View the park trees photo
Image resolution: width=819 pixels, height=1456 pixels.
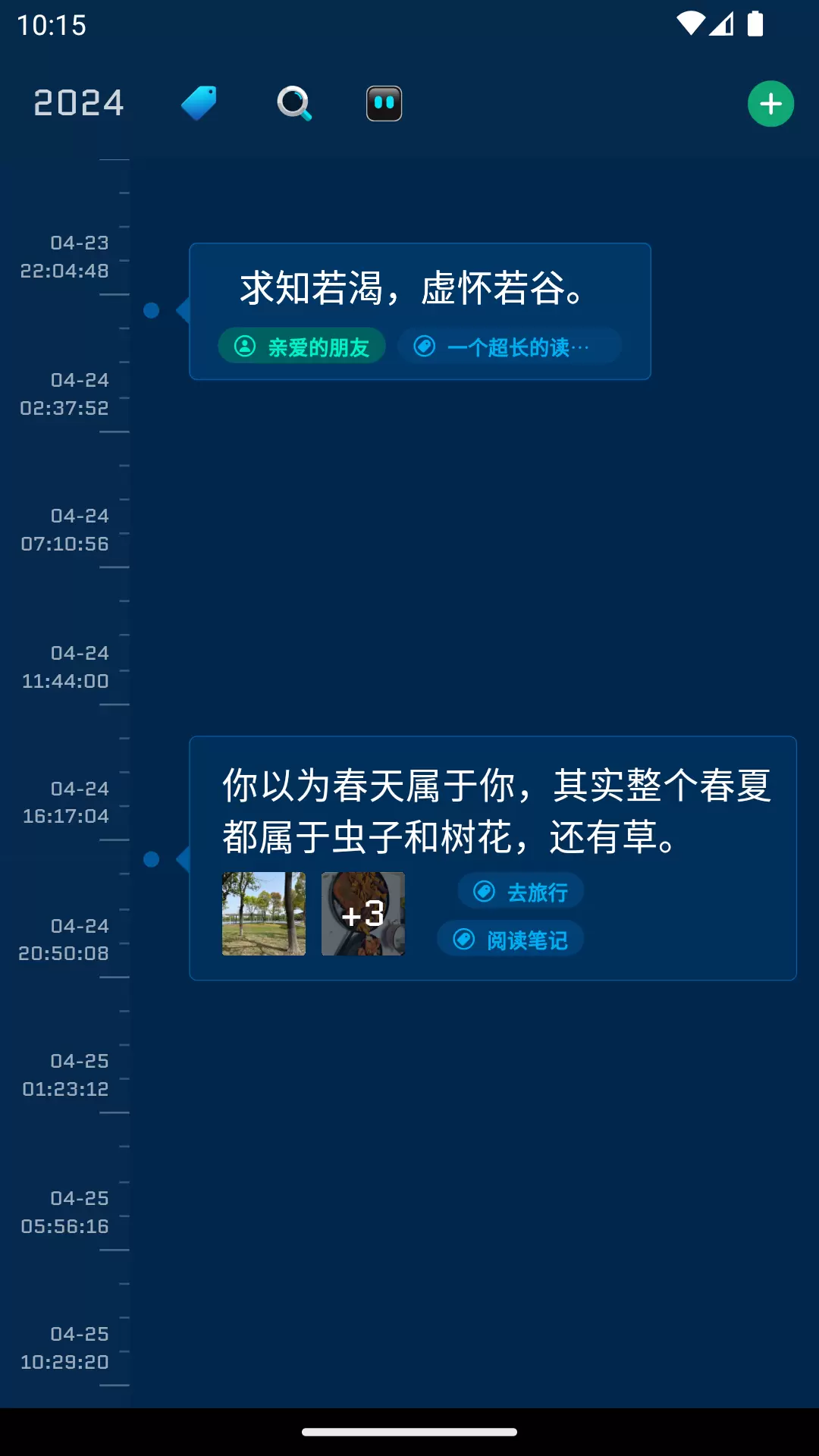coord(264,914)
